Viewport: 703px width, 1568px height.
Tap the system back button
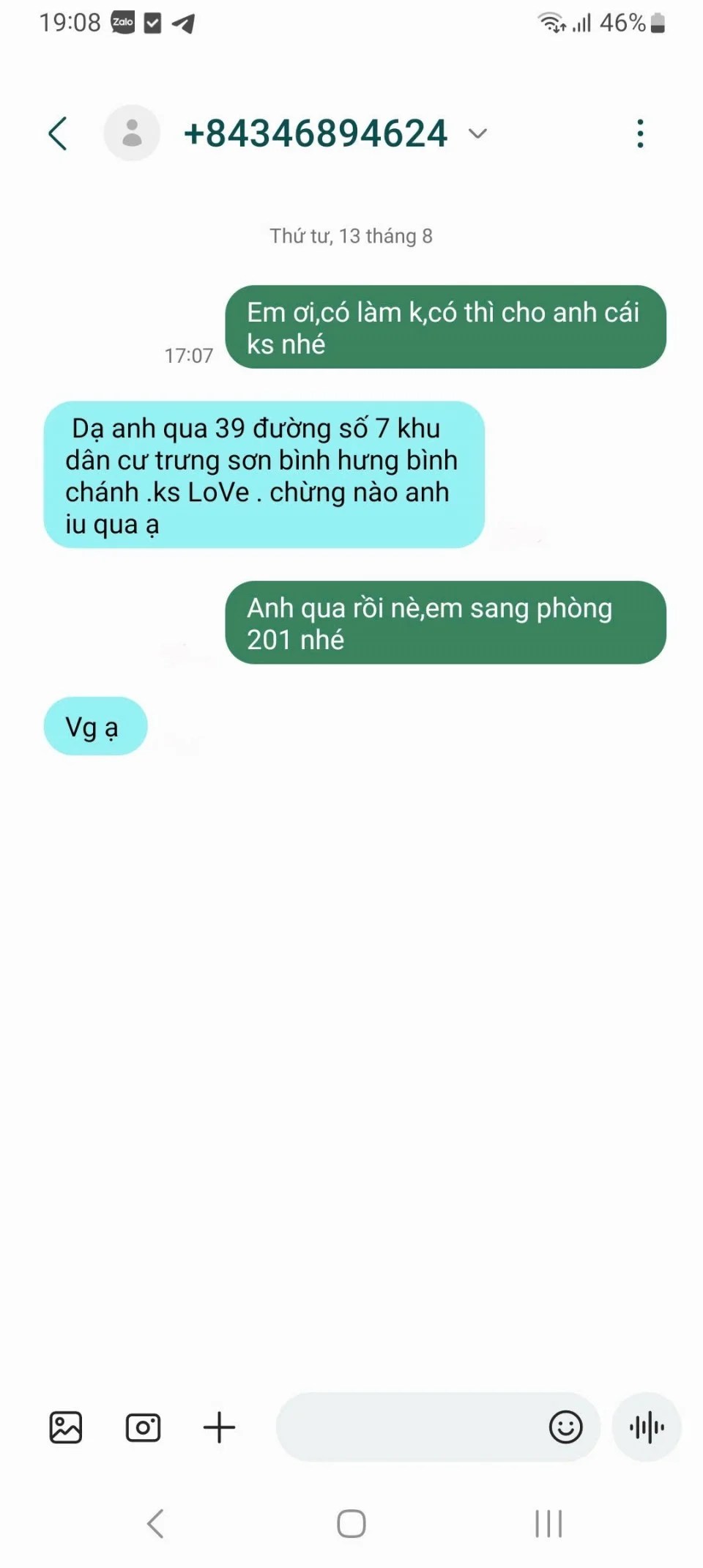[155, 1523]
